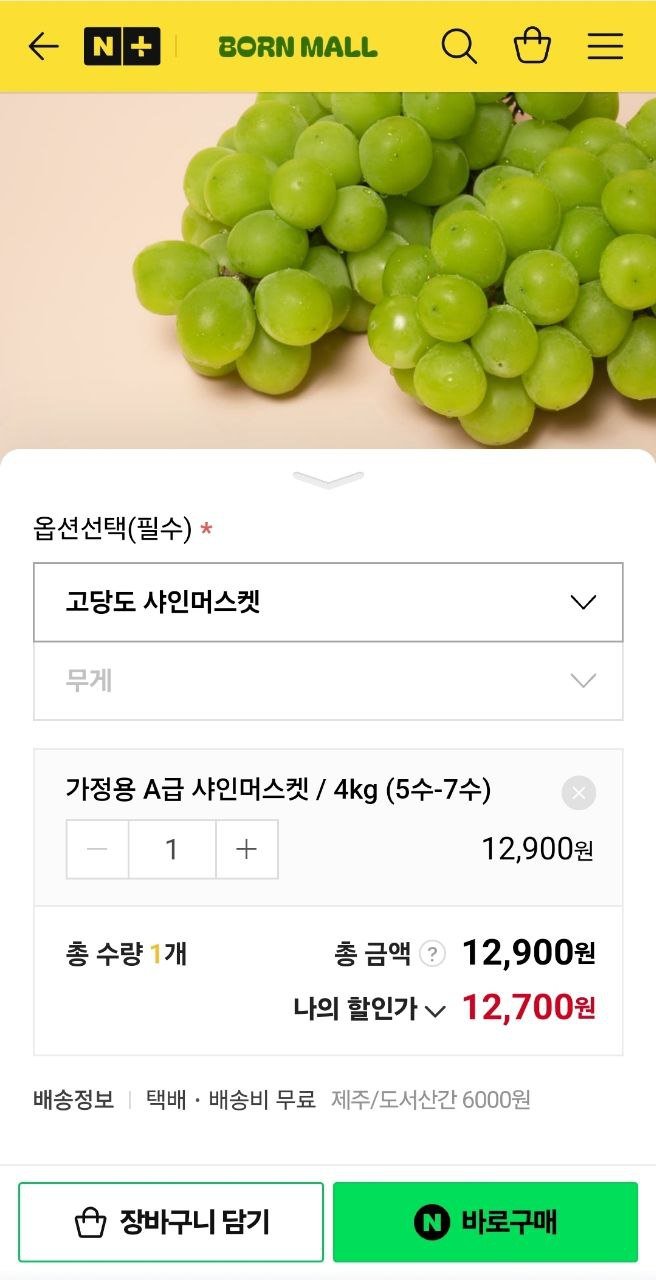Buy now with 바로구매
Image resolution: width=656 pixels, height=1280 pixels.
[x=485, y=1222]
